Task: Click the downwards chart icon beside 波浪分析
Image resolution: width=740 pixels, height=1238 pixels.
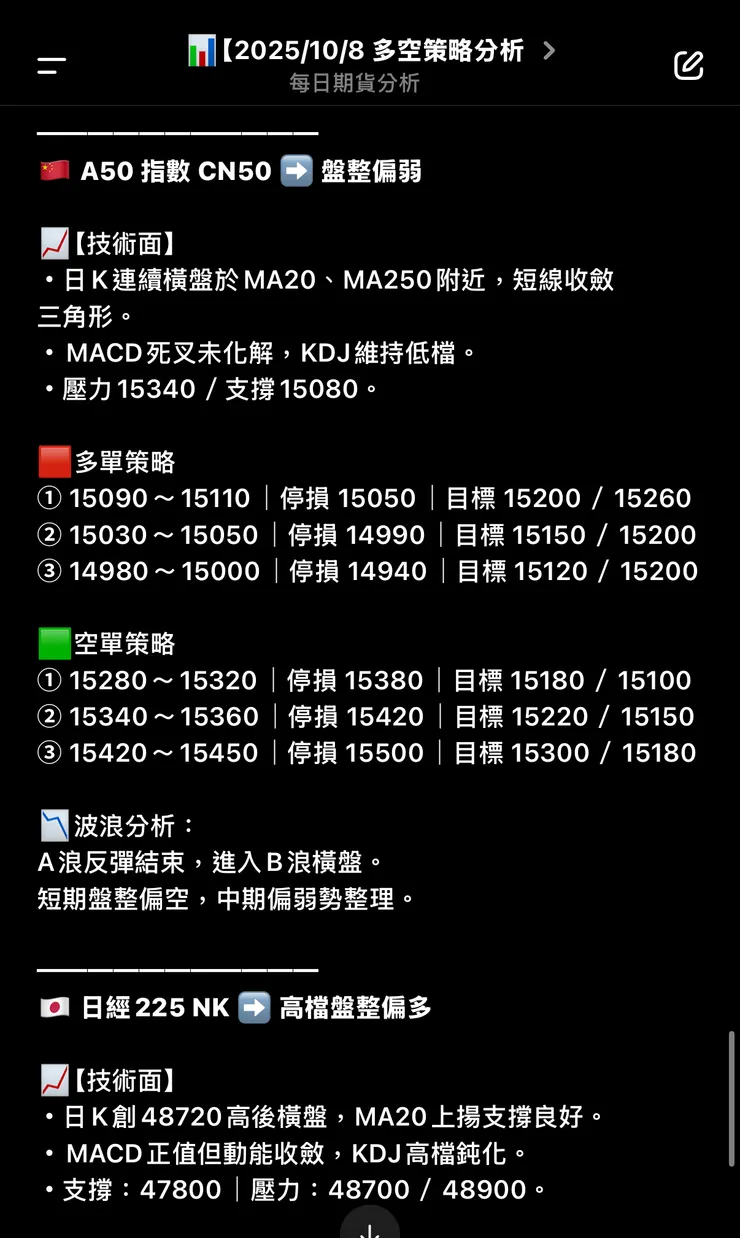Action: pos(55,824)
